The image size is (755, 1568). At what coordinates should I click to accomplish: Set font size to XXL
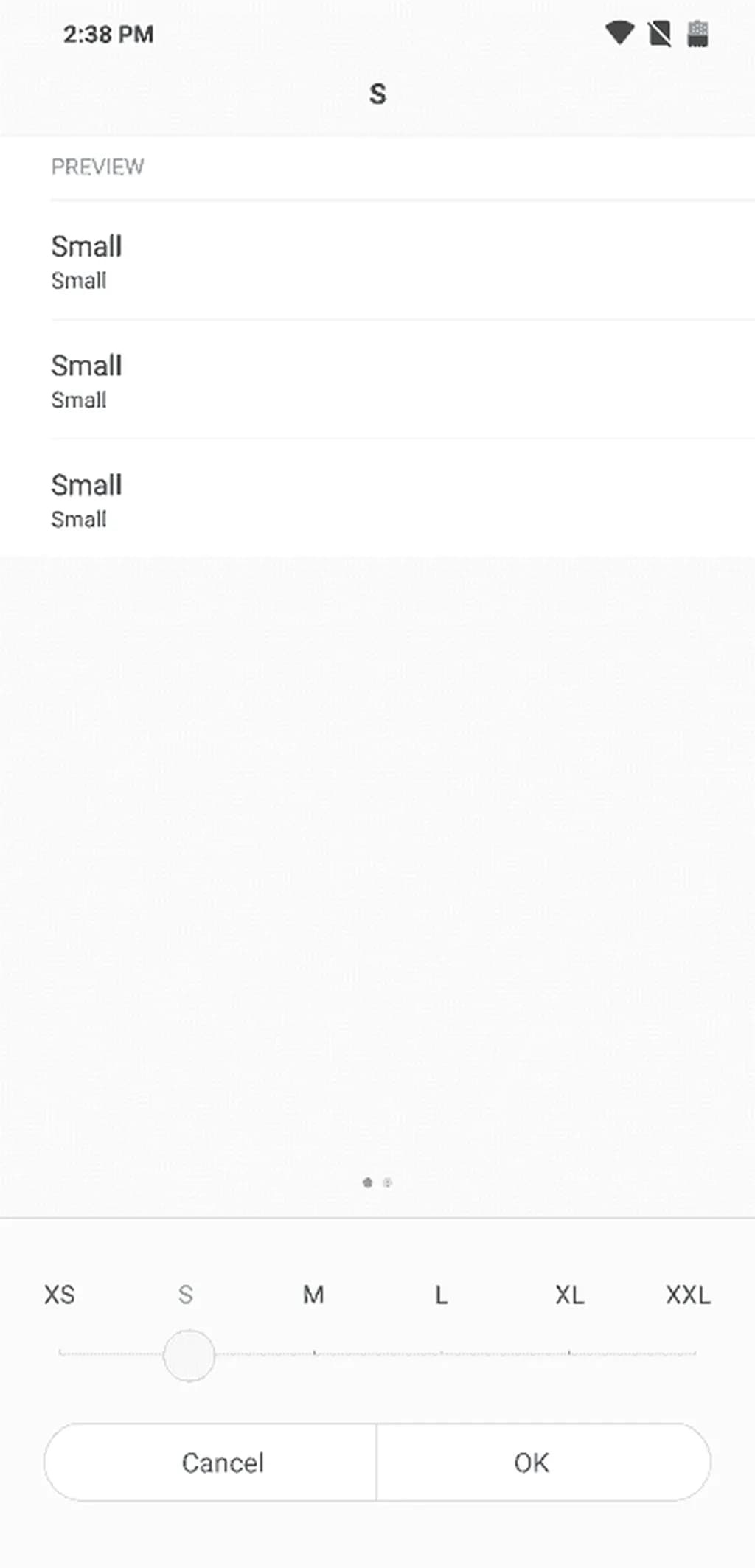[x=688, y=1295]
